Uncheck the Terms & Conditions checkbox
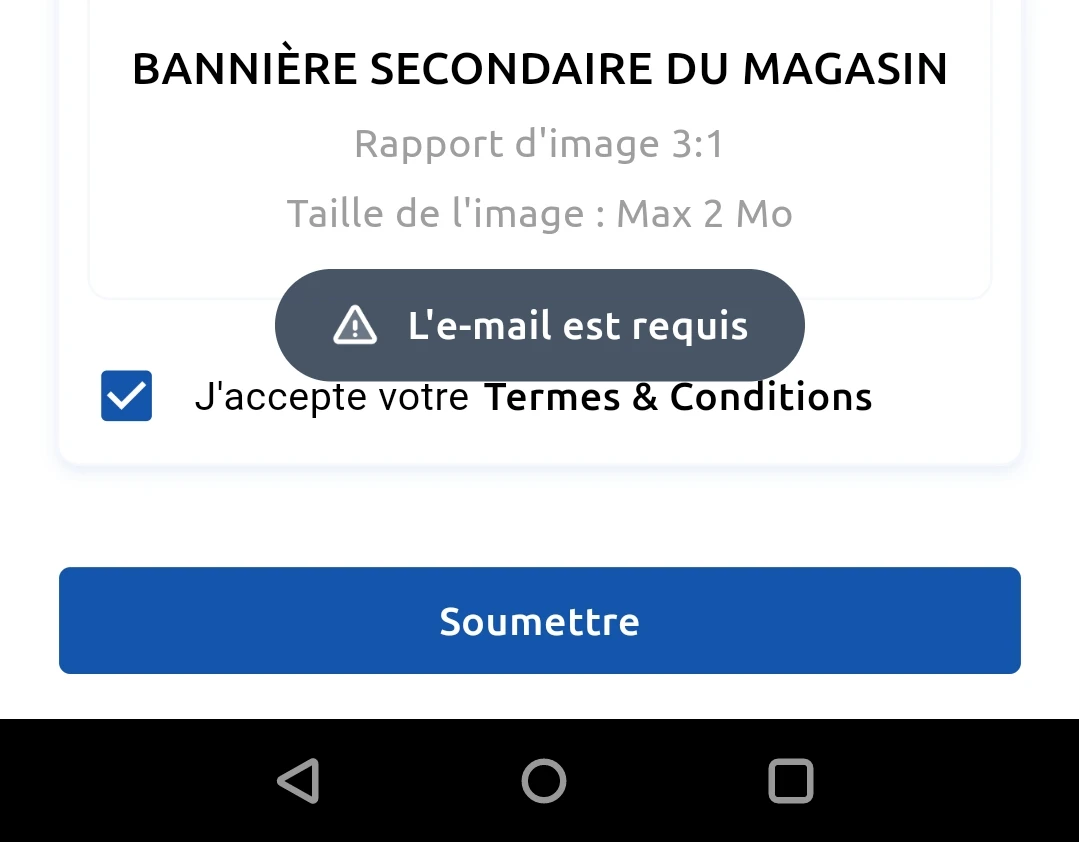1079x842 pixels. 126,396
